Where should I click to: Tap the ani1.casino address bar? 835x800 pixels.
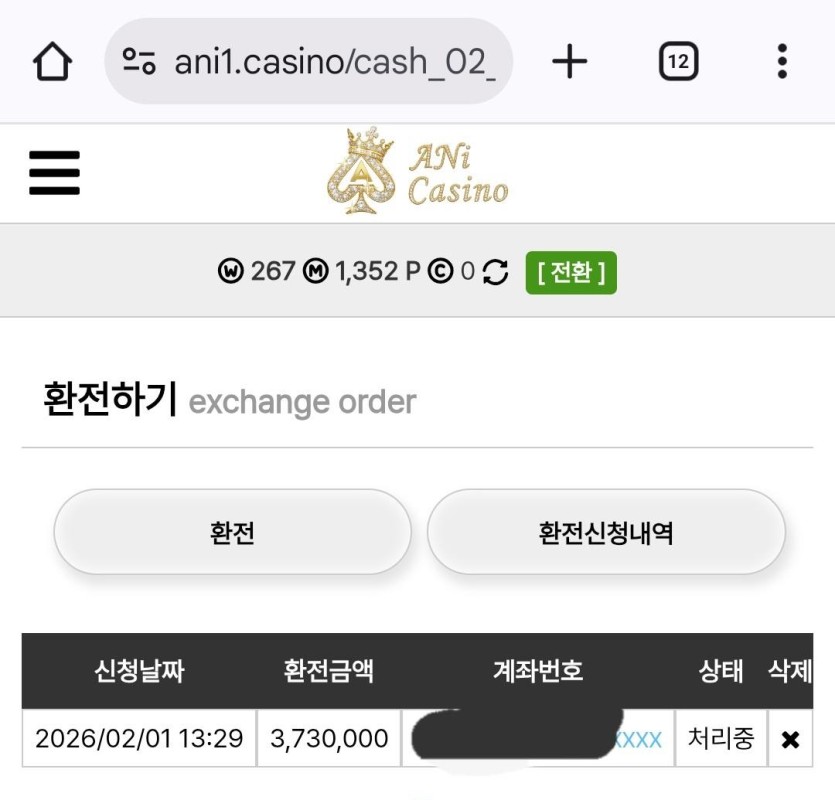click(x=308, y=62)
